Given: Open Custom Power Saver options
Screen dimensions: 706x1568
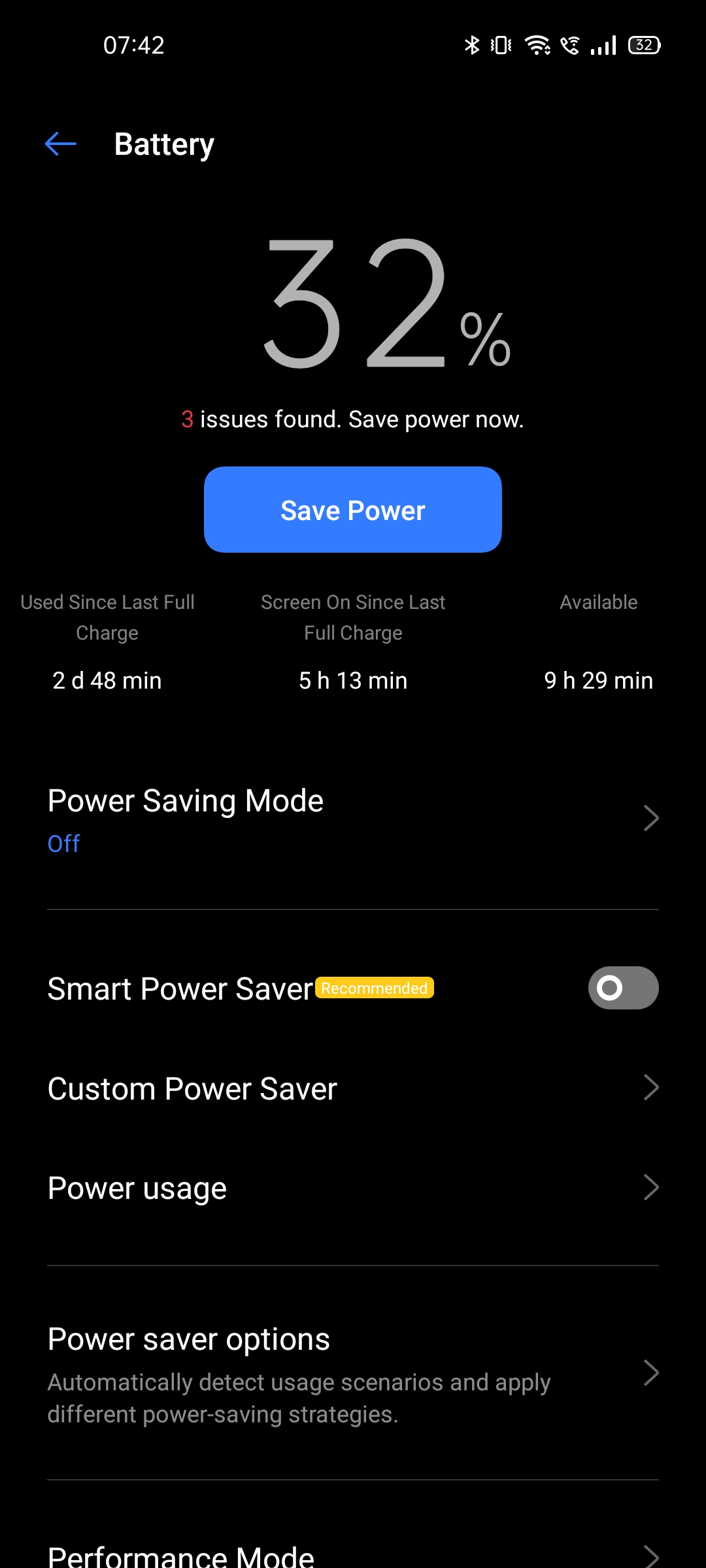Looking at the screenshot, I should [353, 1088].
